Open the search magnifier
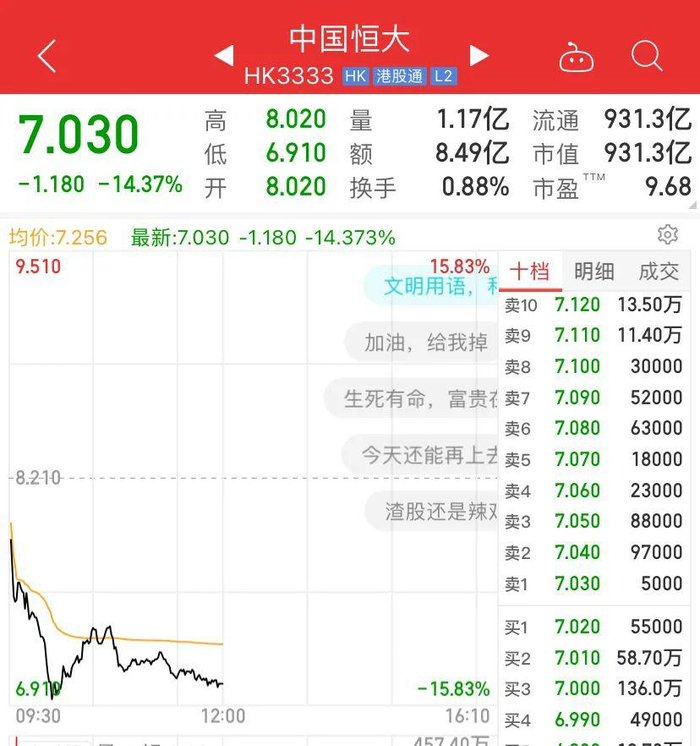 pos(647,56)
